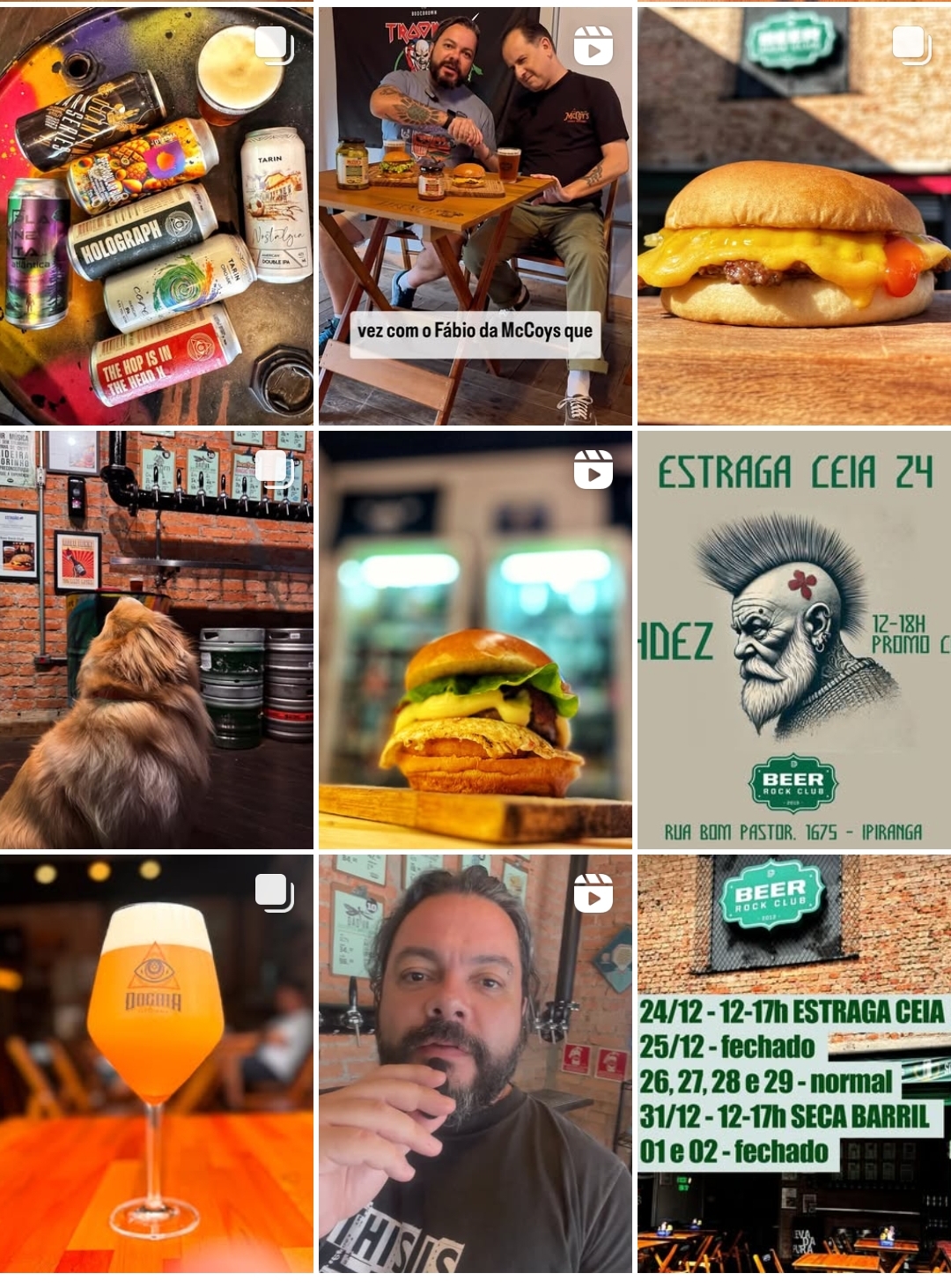Play the reel with Fábio da McCoys

[x=475, y=216]
